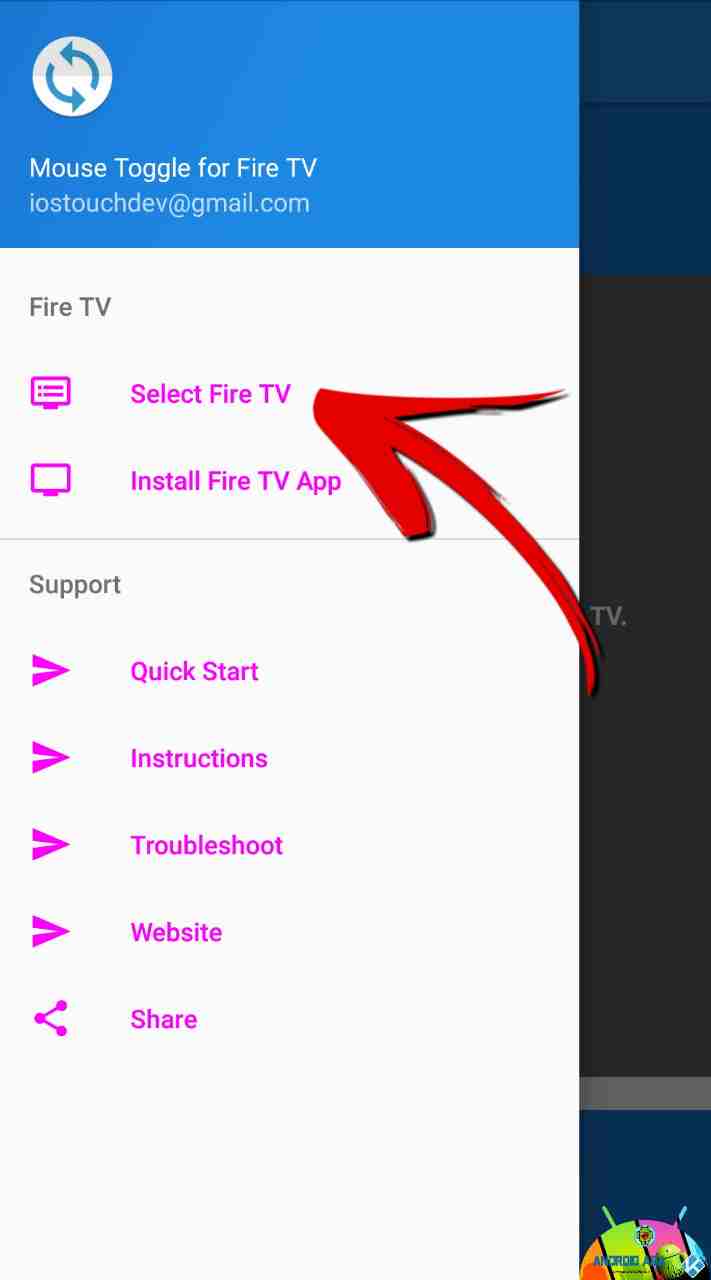Screen dimensions: 711x1280
Task: Share the app from the drawer
Action: [x=289, y=1019]
